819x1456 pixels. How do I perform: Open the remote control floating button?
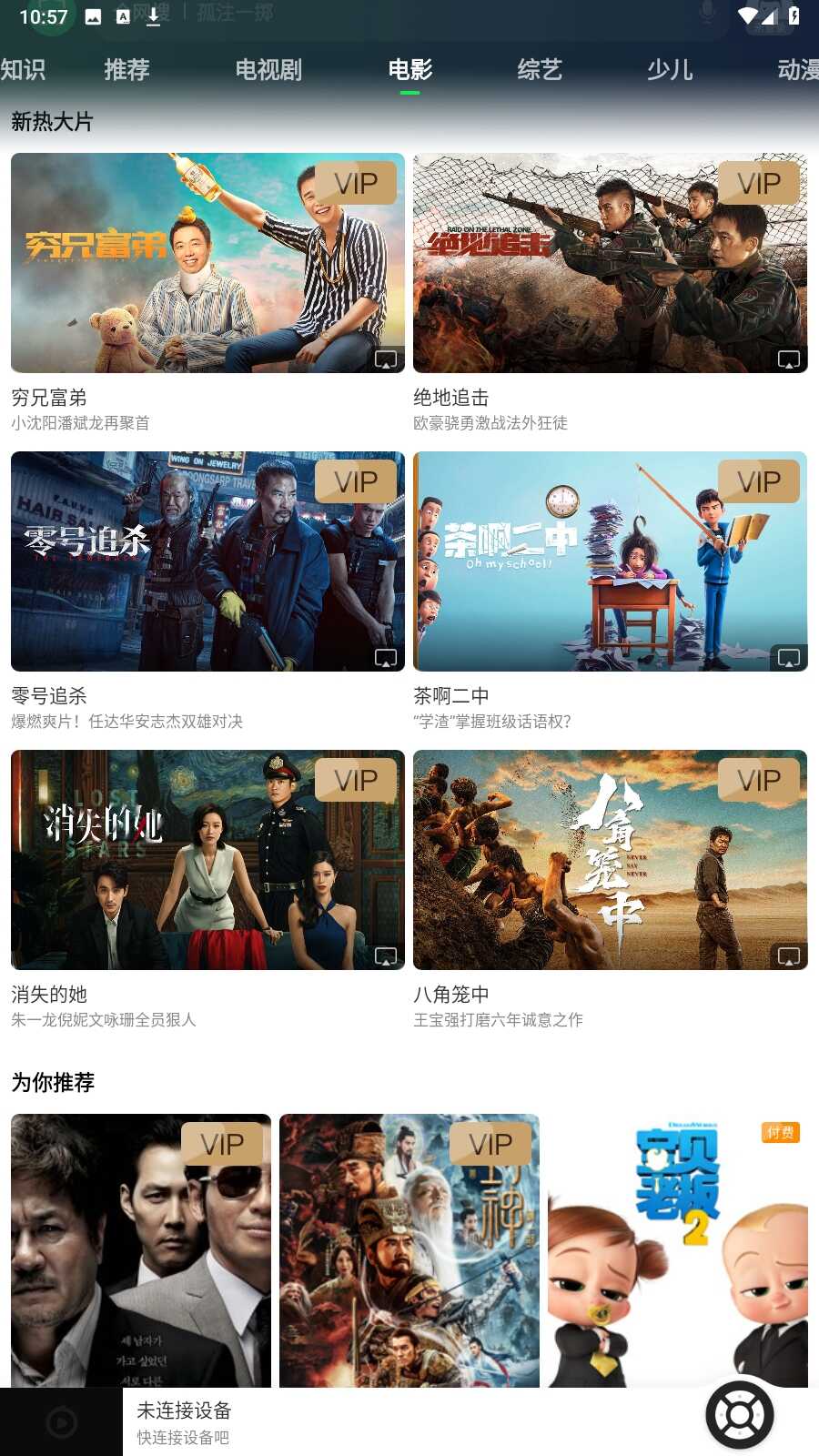[x=739, y=1415]
